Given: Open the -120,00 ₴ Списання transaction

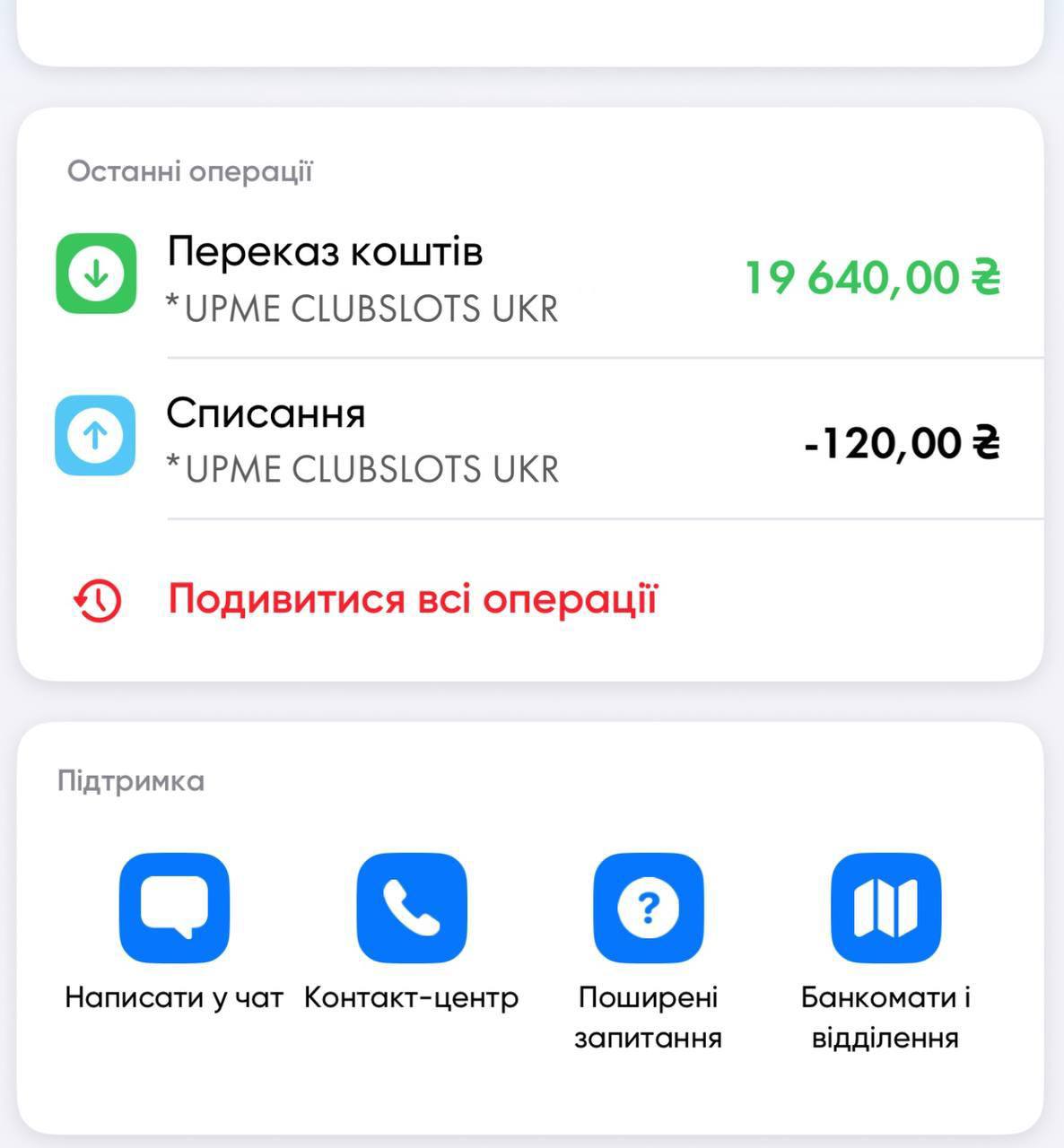Looking at the screenshot, I should [x=529, y=439].
